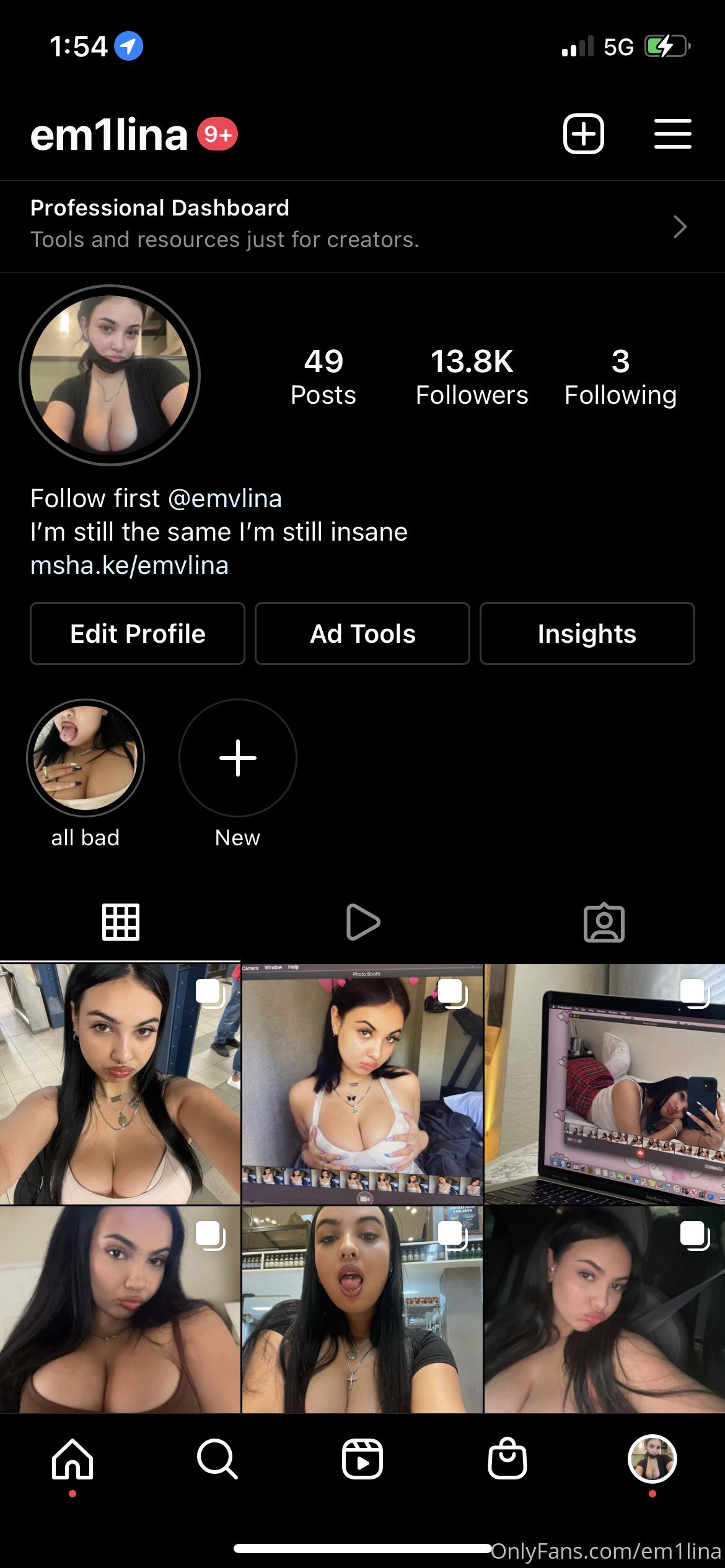Open the msha.ke/emvlina link
The width and height of the screenshot is (725, 1568).
pyautogui.click(x=130, y=565)
